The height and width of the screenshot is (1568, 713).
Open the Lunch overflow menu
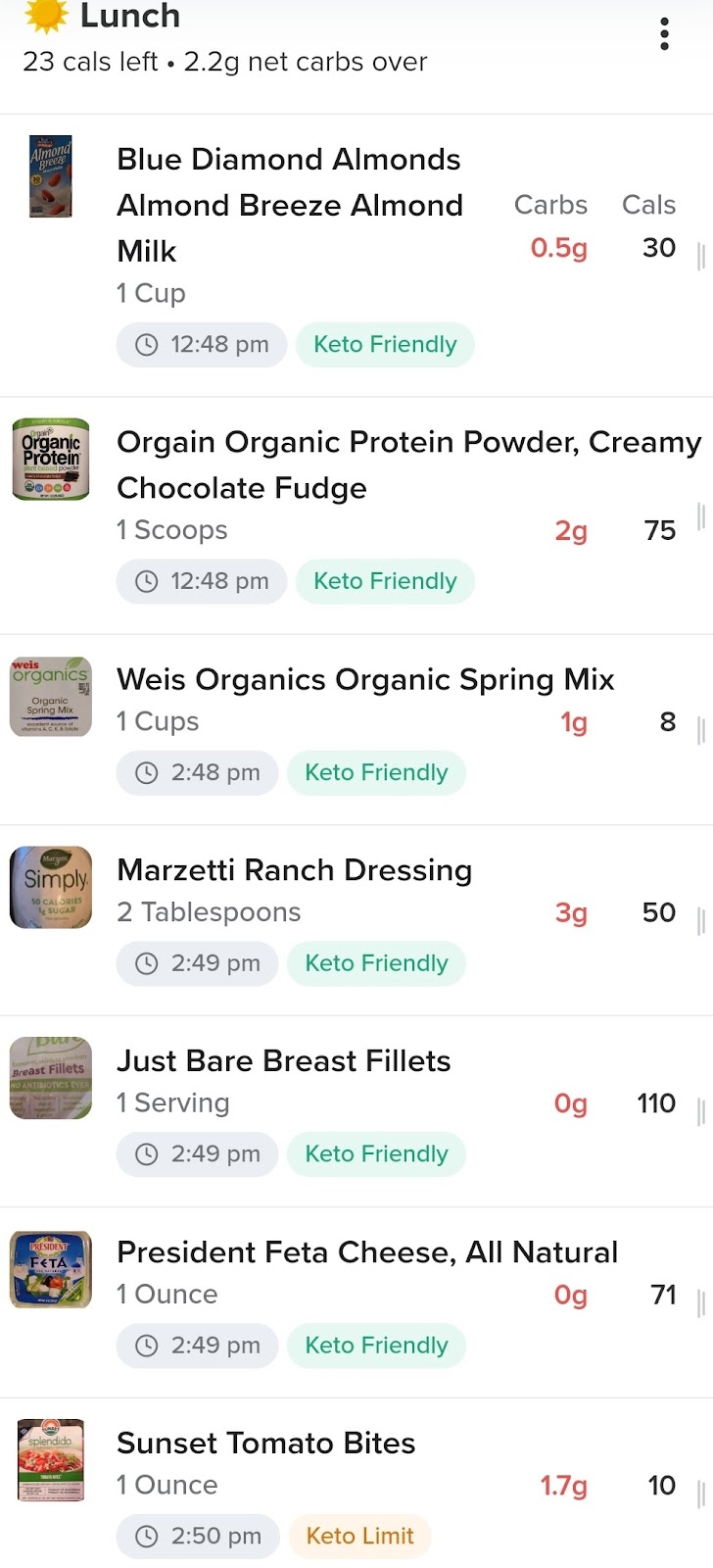tap(665, 34)
